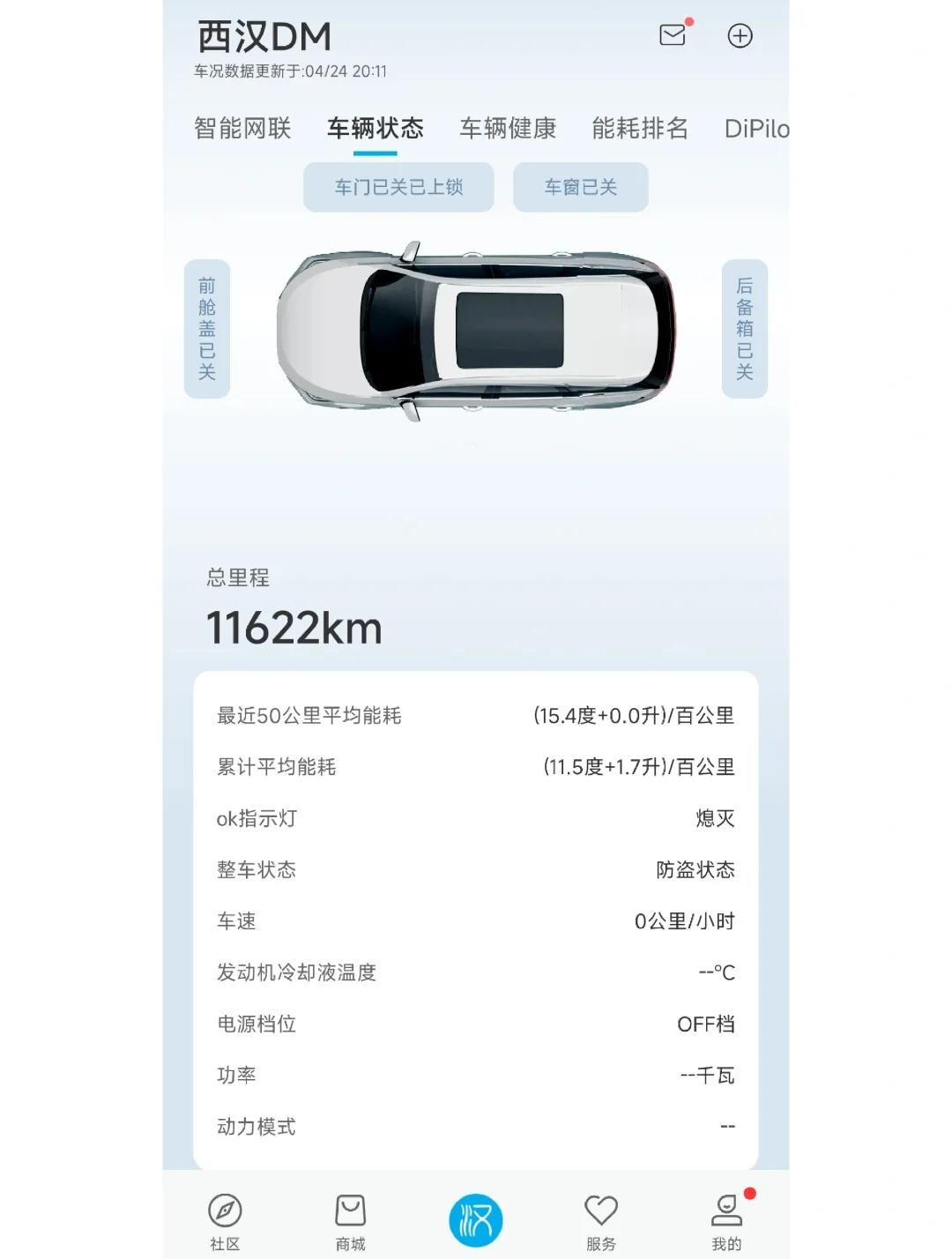The image size is (952, 1259).
Task: Switch to the 智能网联 tab
Action: coord(242,129)
